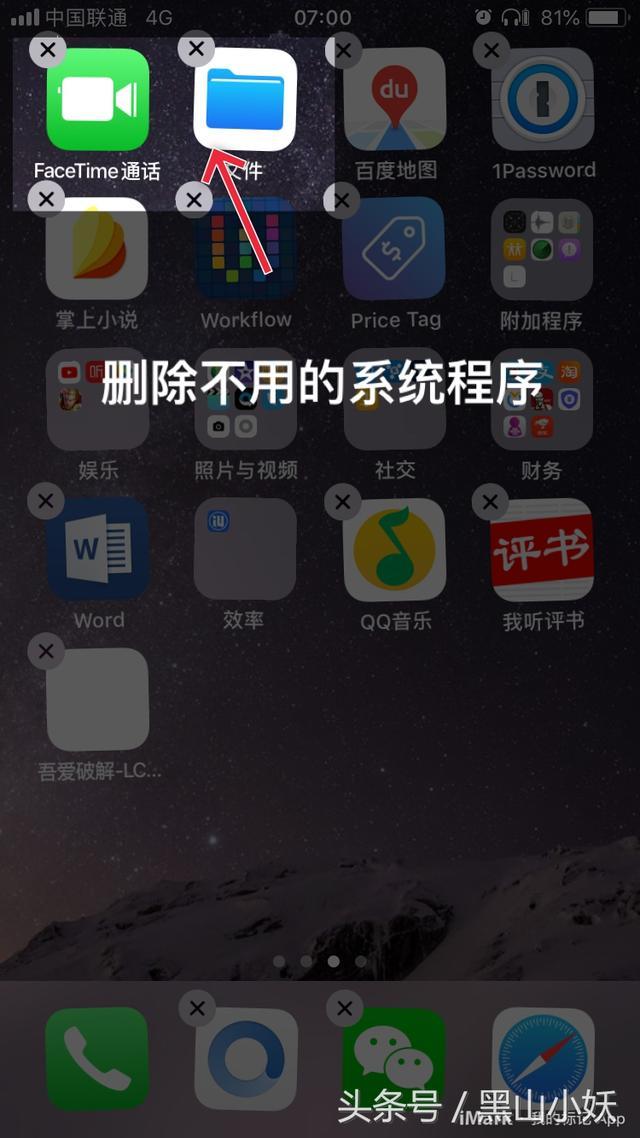Launch Safari from the dock
This screenshot has width=640, height=1138.
pos(542,1058)
